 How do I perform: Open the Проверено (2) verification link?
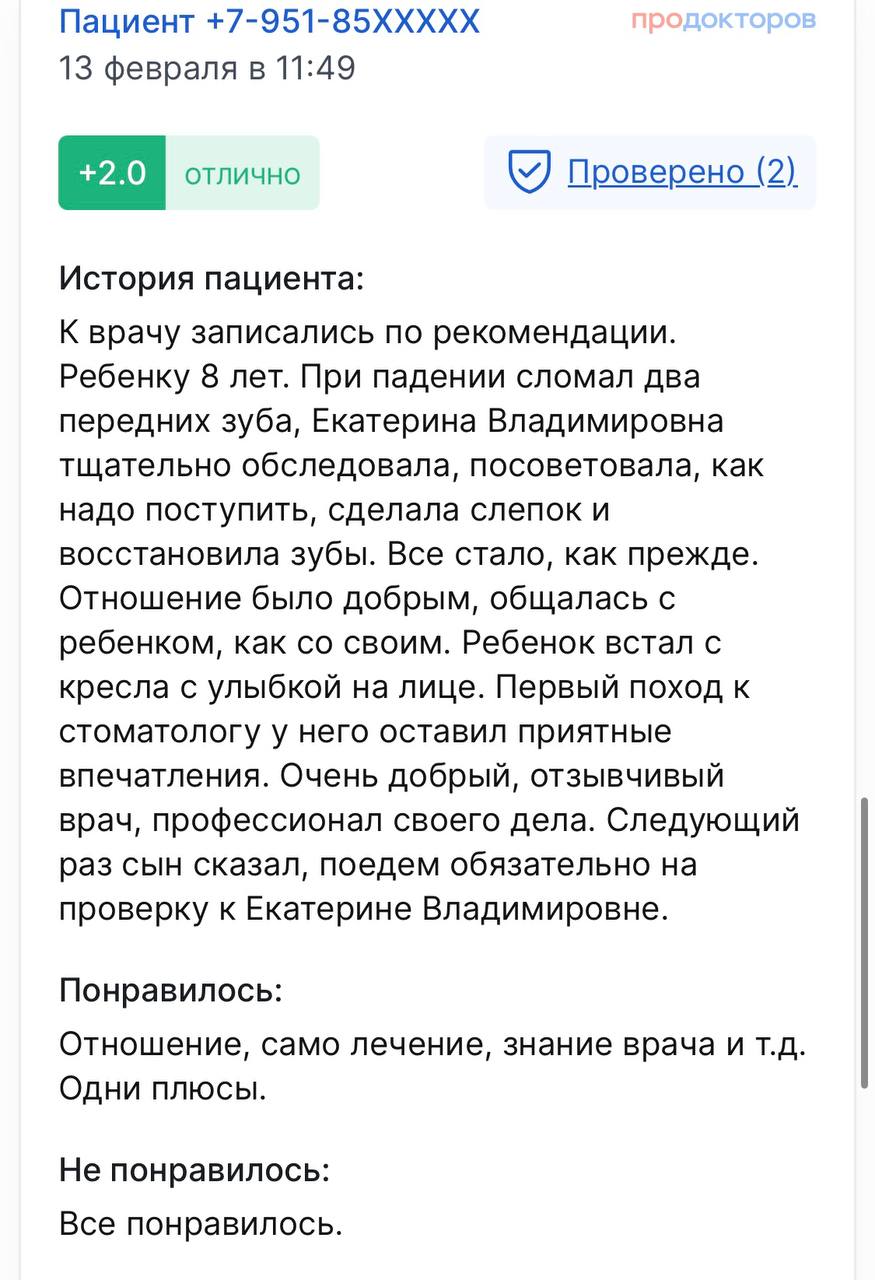(x=681, y=172)
